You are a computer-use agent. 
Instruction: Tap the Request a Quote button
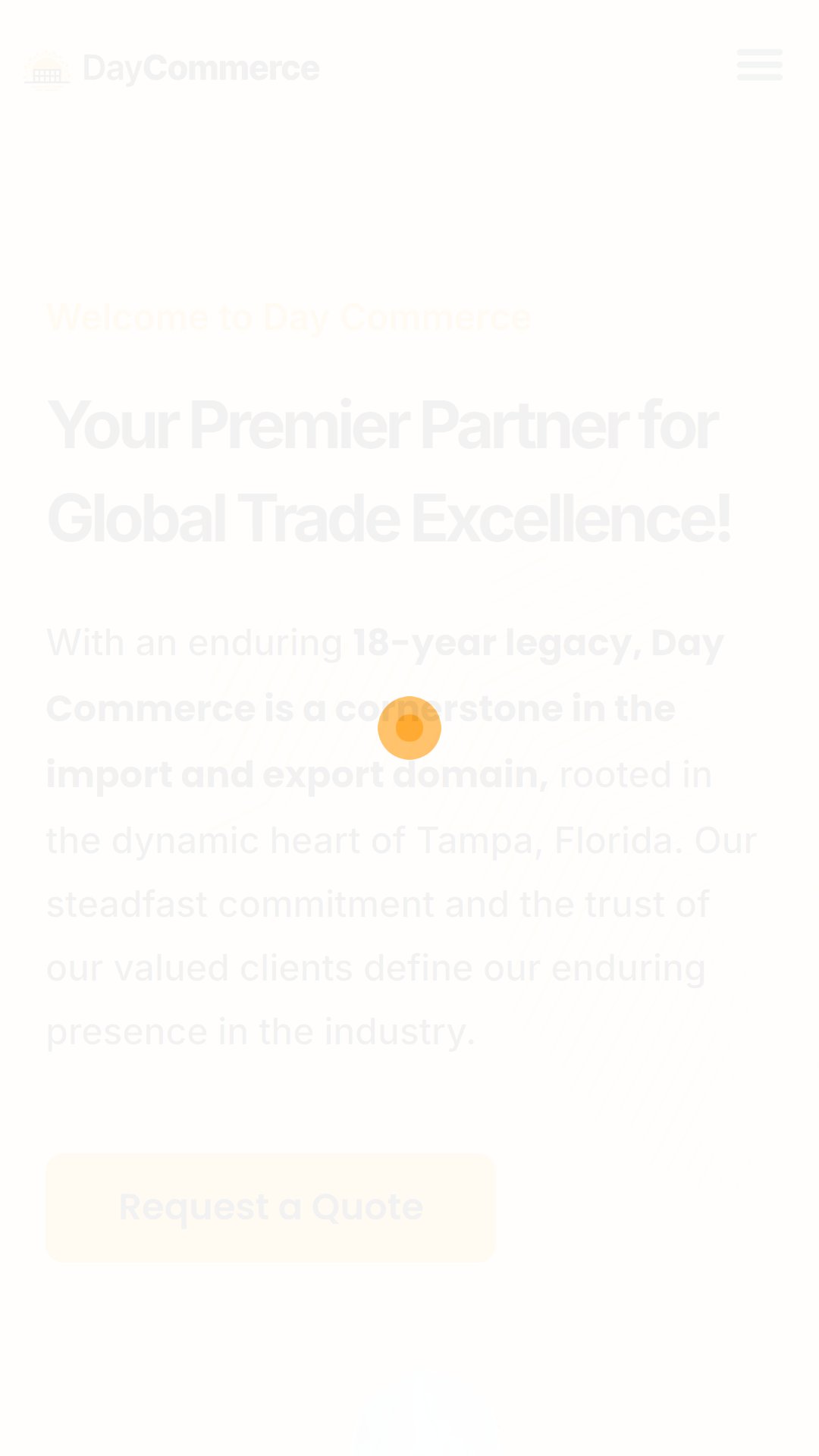click(x=271, y=1207)
